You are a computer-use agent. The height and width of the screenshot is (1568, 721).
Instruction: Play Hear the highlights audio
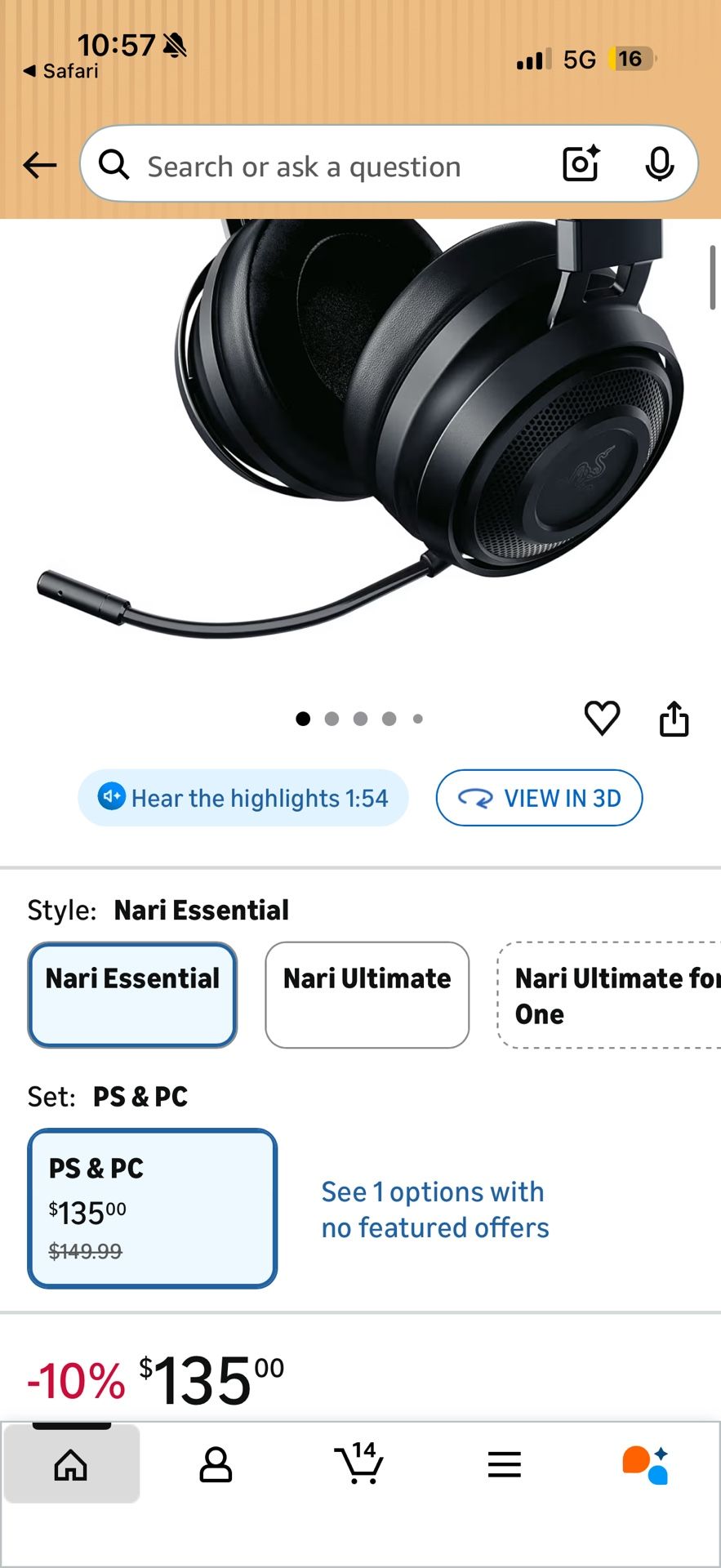click(243, 797)
